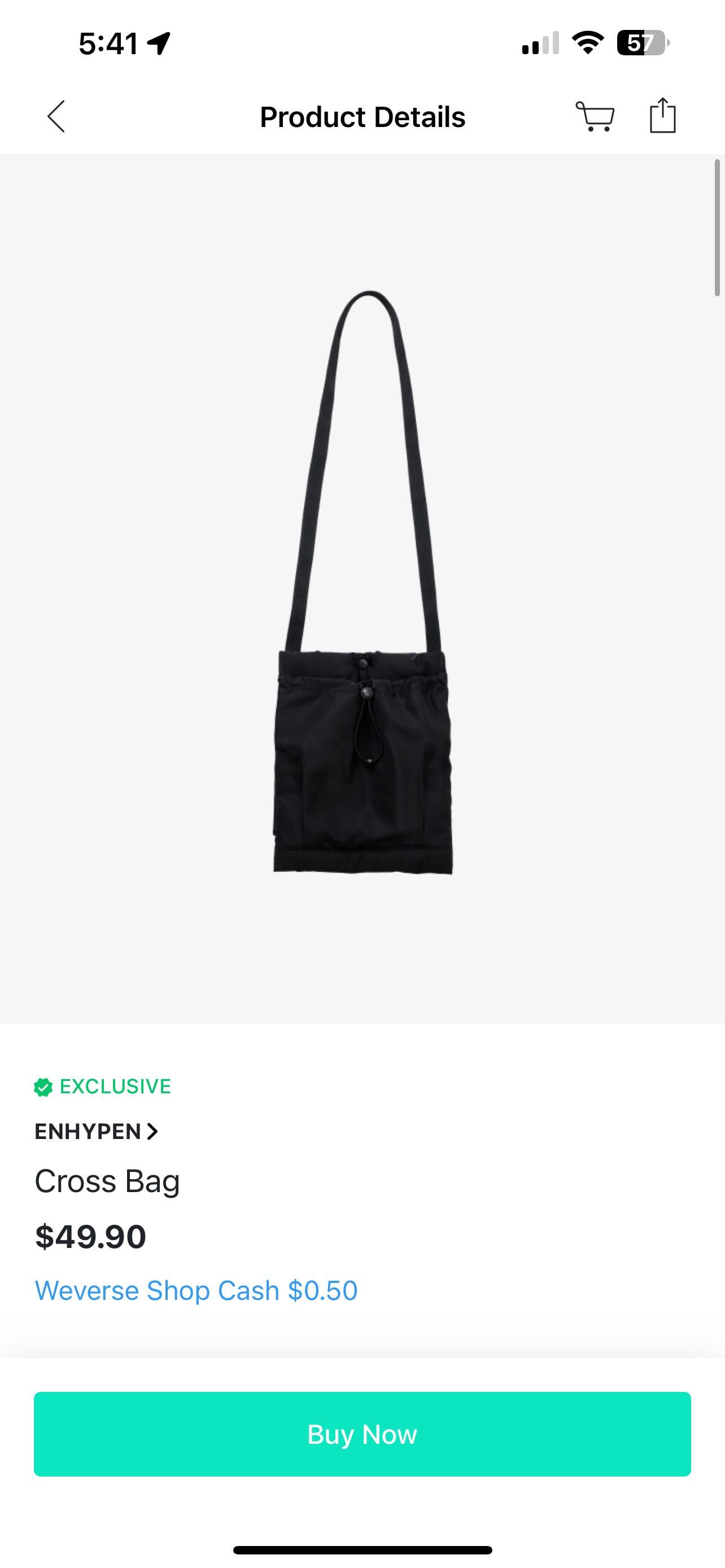
Task: Open the shopping cart
Action: tap(595, 116)
